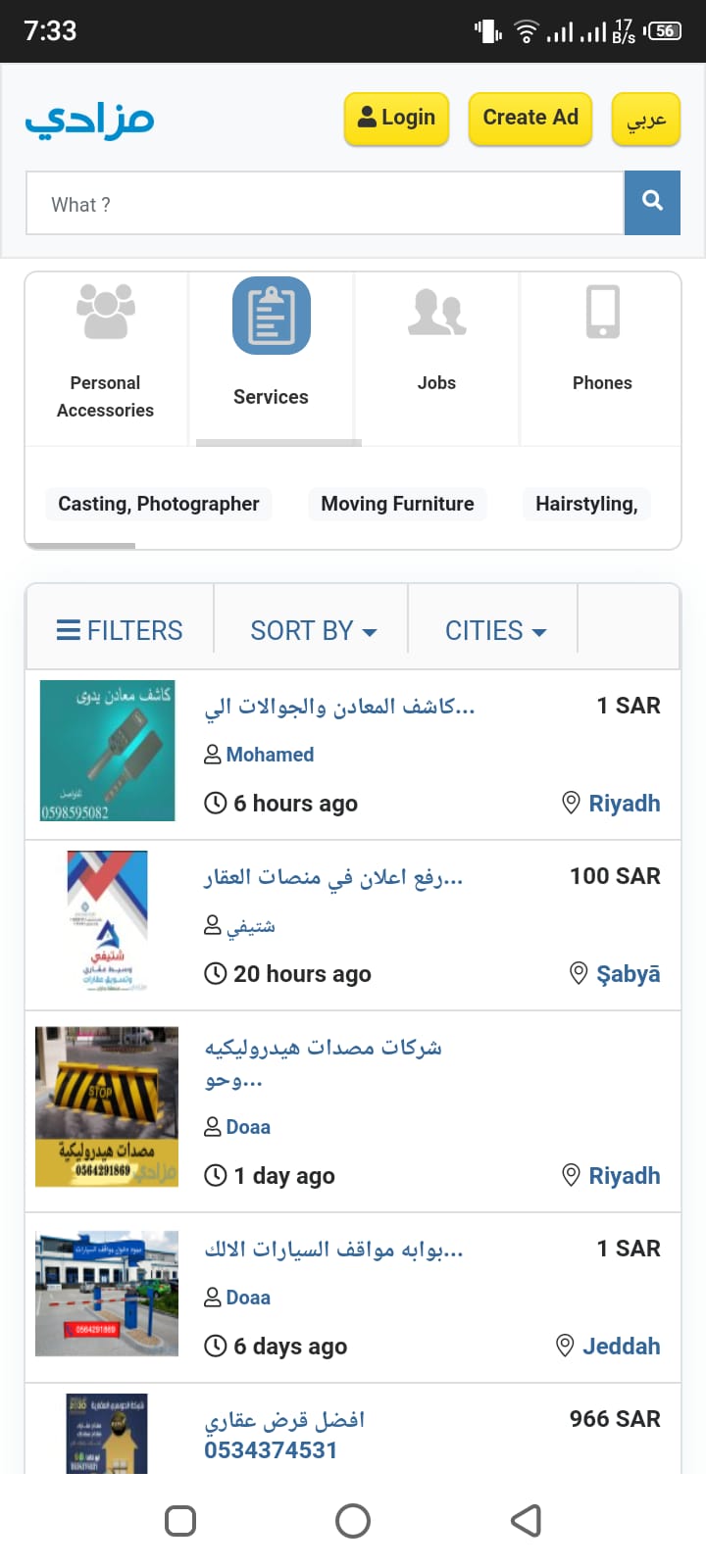
Task: Switch language to Arabic
Action: point(645,120)
